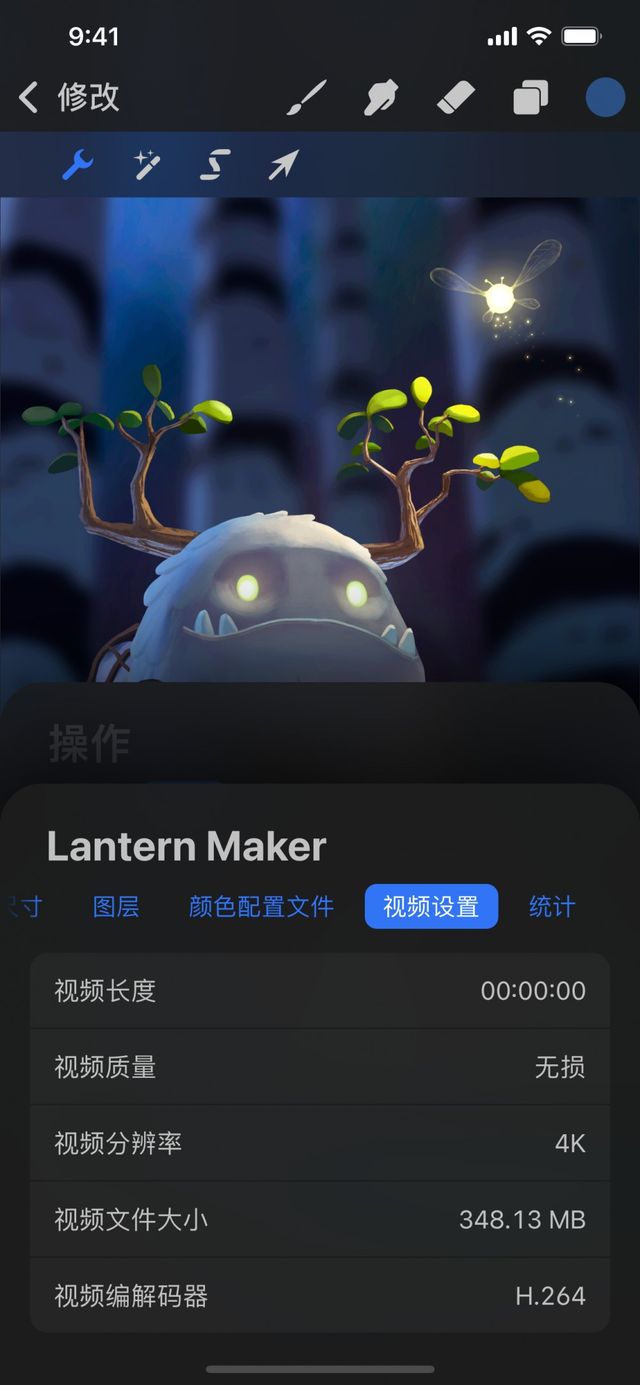Go back via the 修改 back arrow
This screenshot has width=640, height=1385.
coord(30,98)
